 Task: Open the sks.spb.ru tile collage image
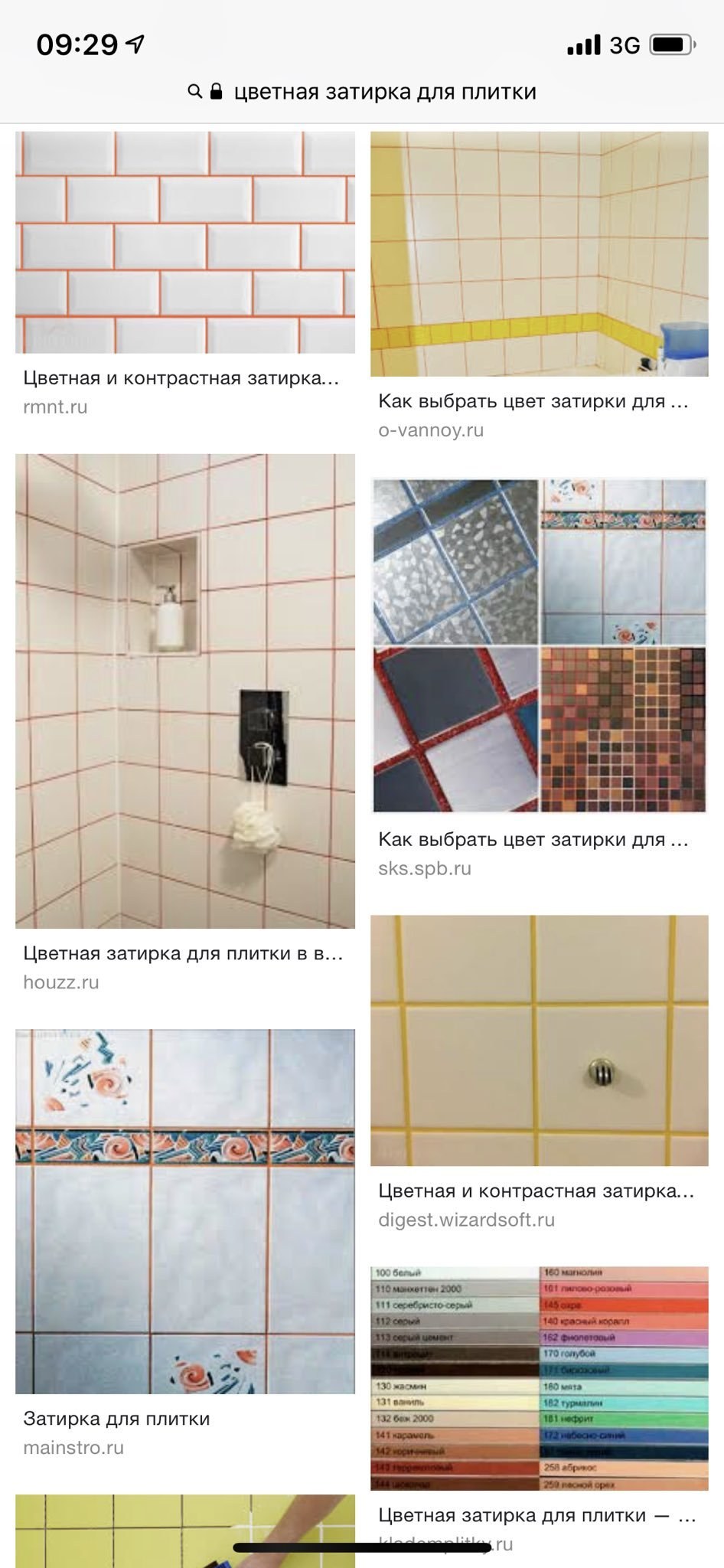(x=539, y=645)
